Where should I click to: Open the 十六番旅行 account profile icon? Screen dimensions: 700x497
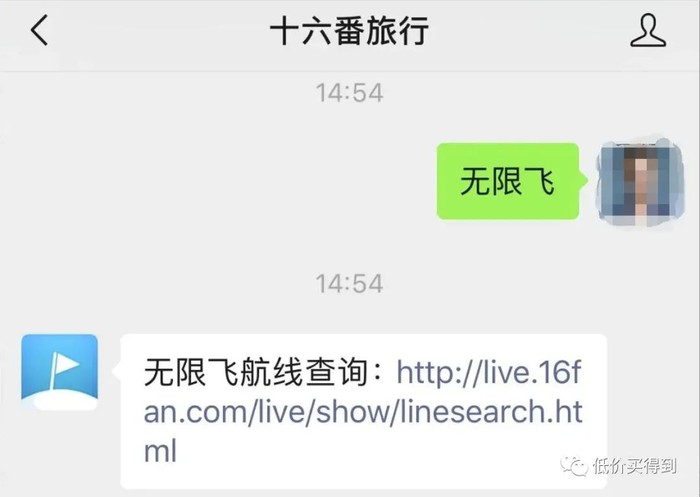(647, 31)
